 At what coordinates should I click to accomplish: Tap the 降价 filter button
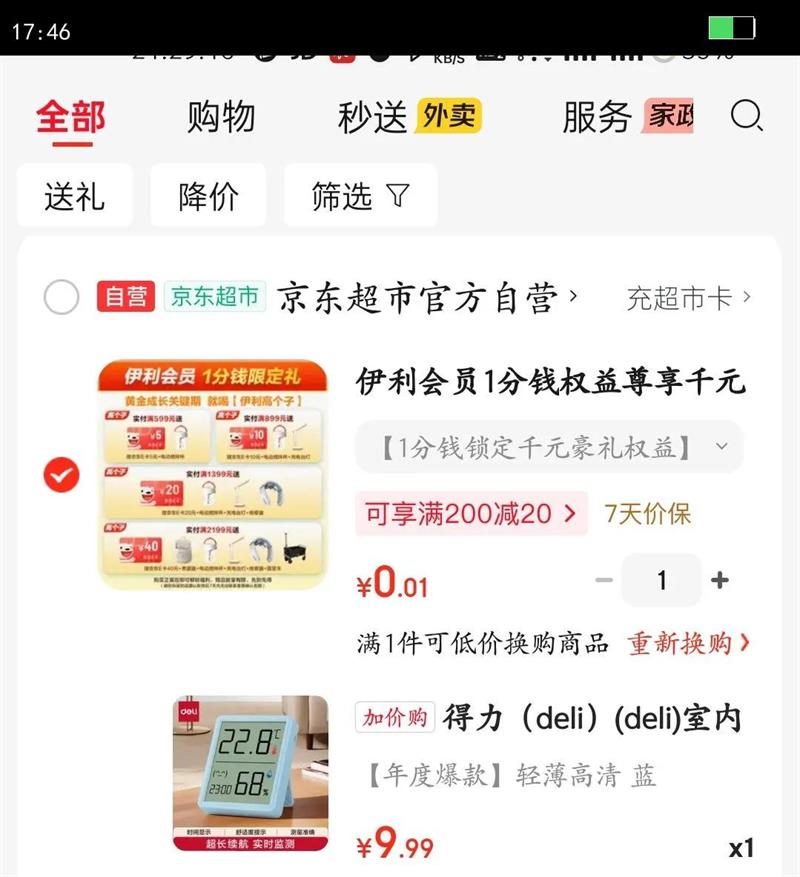pyautogui.click(x=210, y=196)
